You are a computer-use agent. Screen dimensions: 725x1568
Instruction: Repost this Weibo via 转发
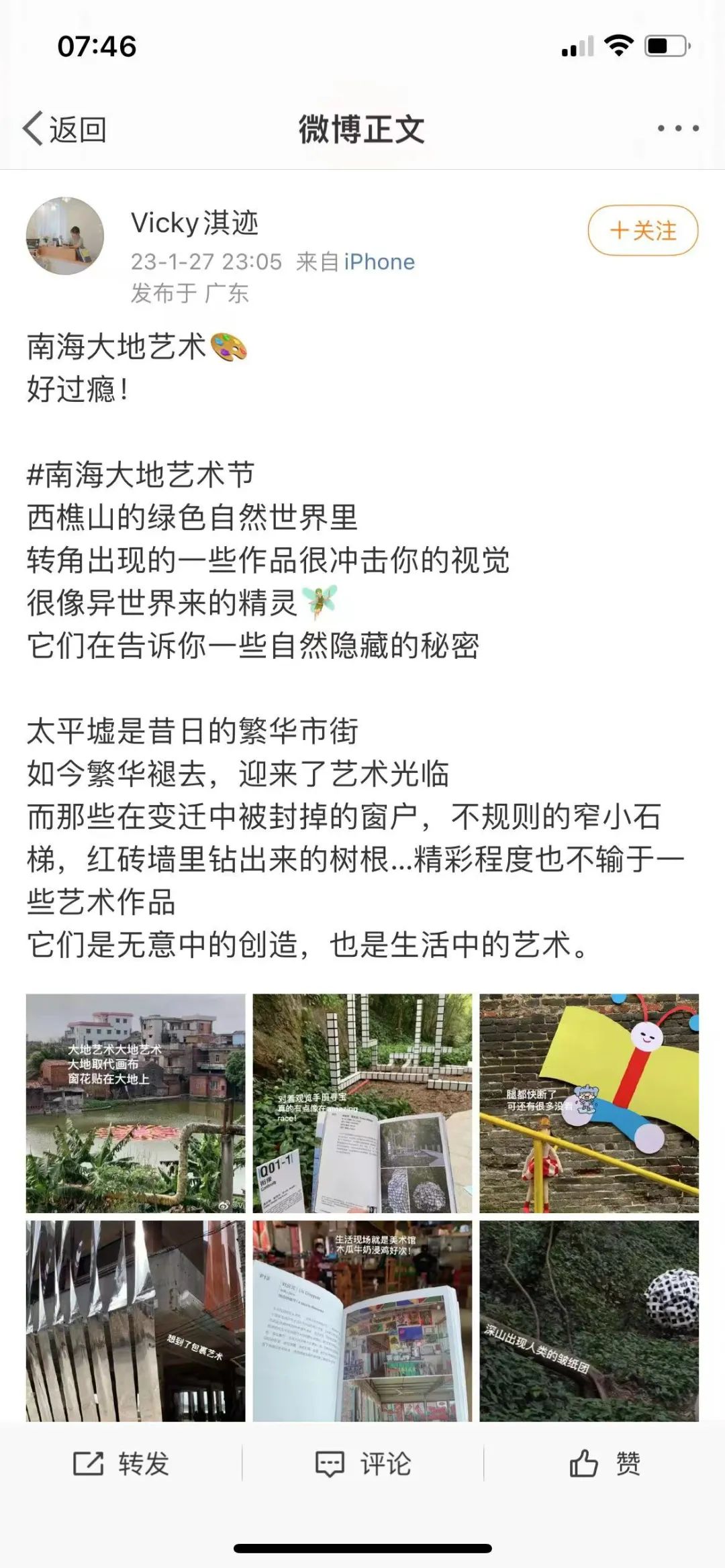pyautogui.click(x=121, y=1463)
